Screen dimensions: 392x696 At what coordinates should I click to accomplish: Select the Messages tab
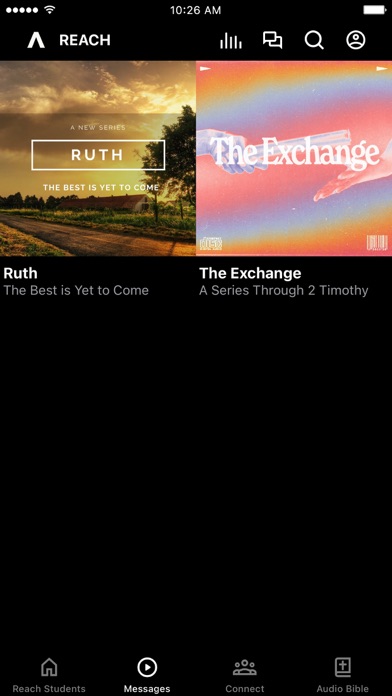pos(147,675)
